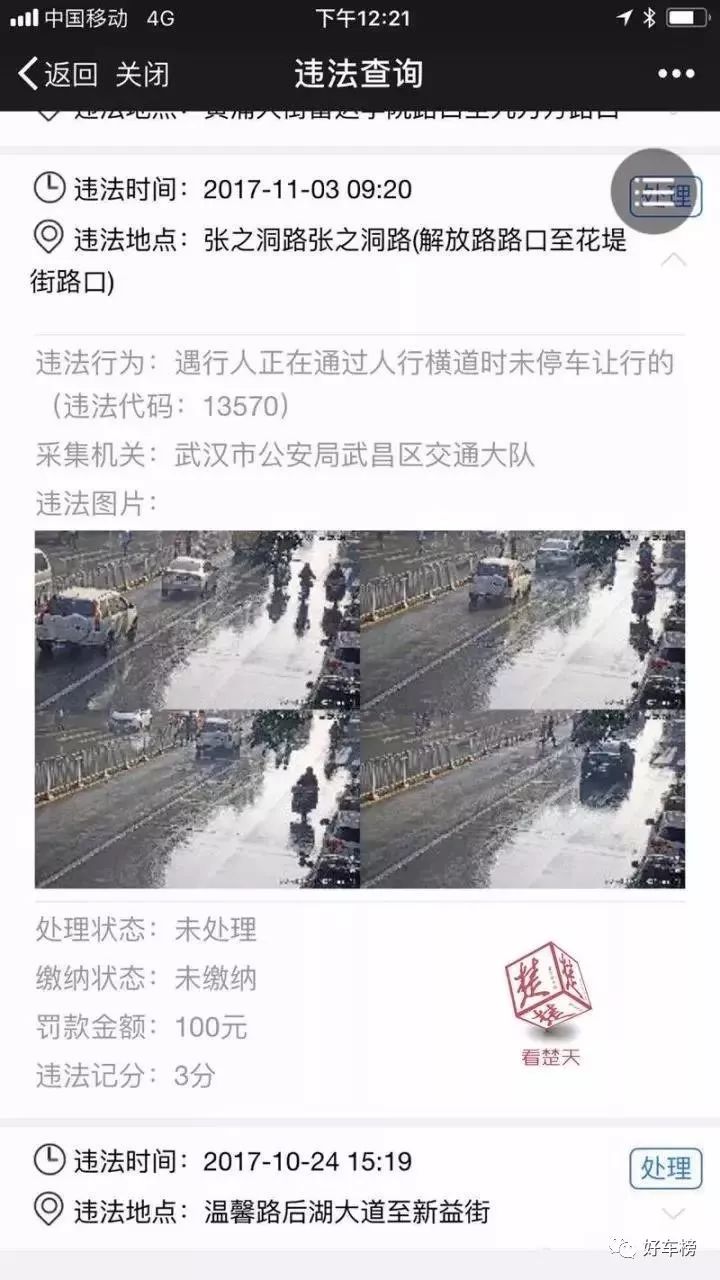
Task: Expand the 2017-10-24 violation details
Action: click(675, 1214)
